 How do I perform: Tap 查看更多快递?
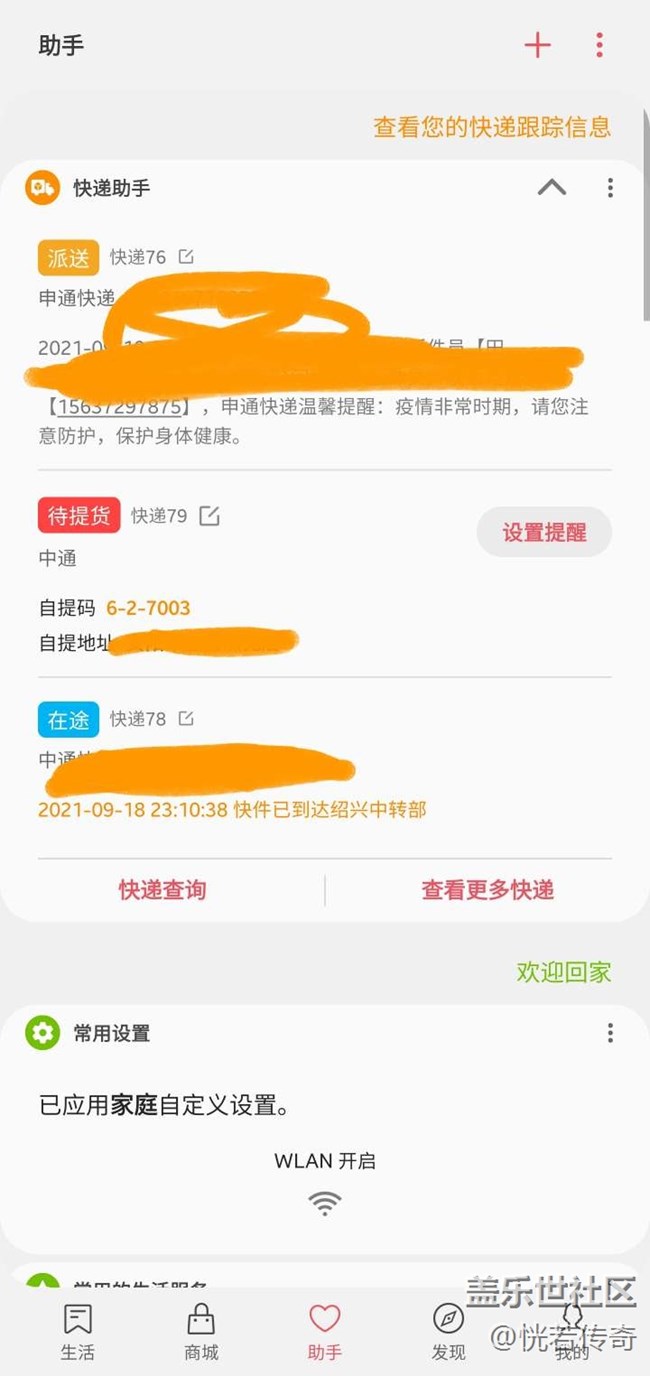pos(488,890)
